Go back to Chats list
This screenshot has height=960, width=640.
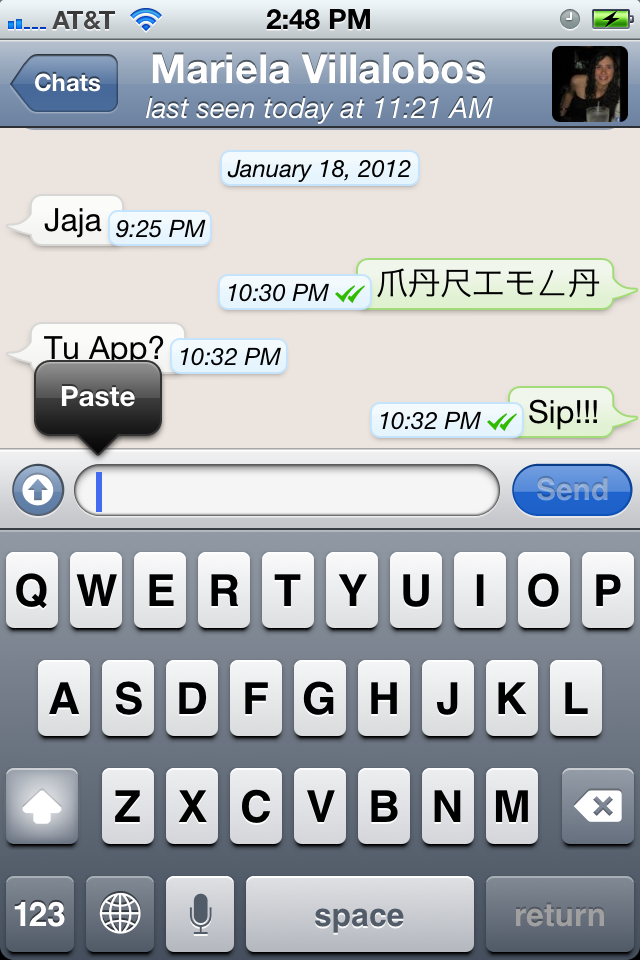tap(66, 83)
